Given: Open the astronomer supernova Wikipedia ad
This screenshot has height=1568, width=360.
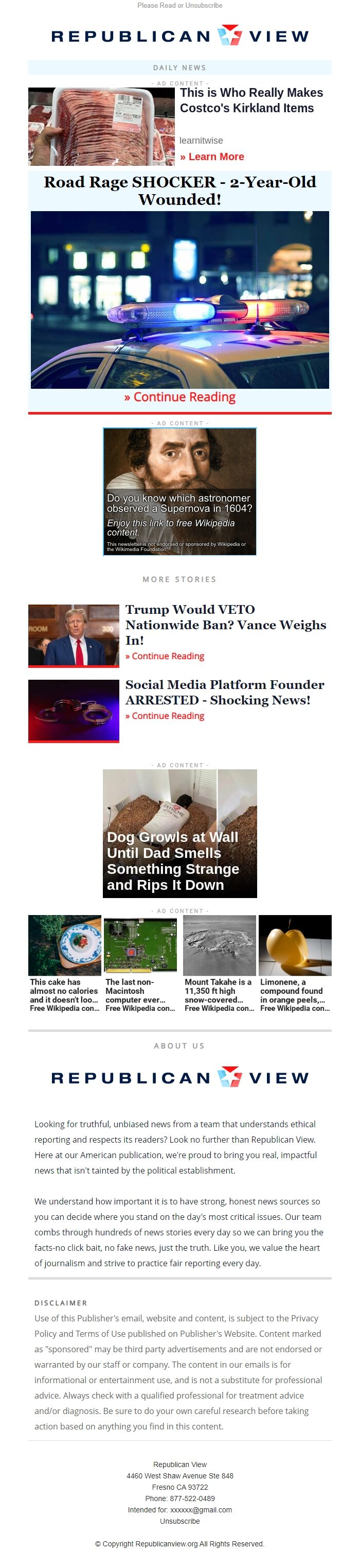Looking at the screenshot, I should point(179,491).
